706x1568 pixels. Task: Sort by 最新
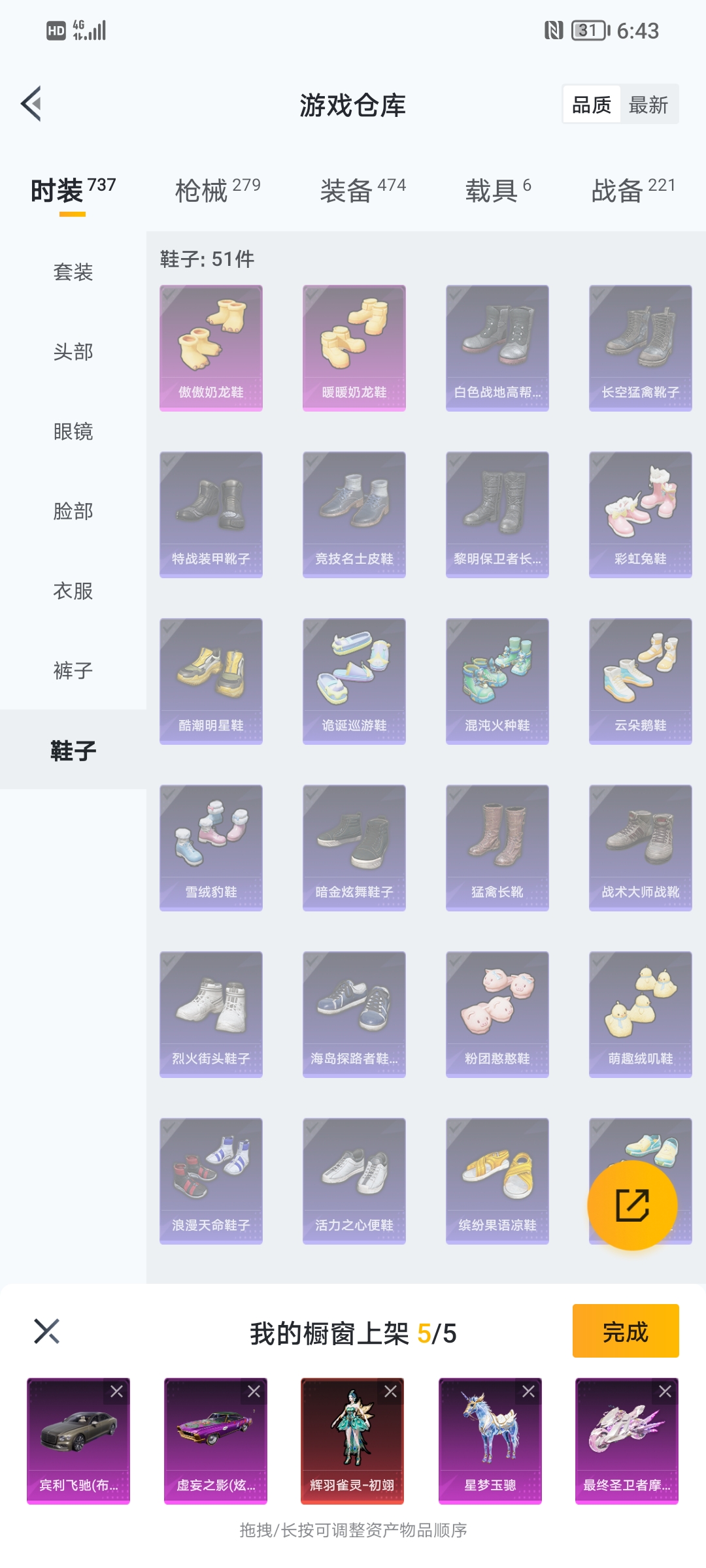648,105
